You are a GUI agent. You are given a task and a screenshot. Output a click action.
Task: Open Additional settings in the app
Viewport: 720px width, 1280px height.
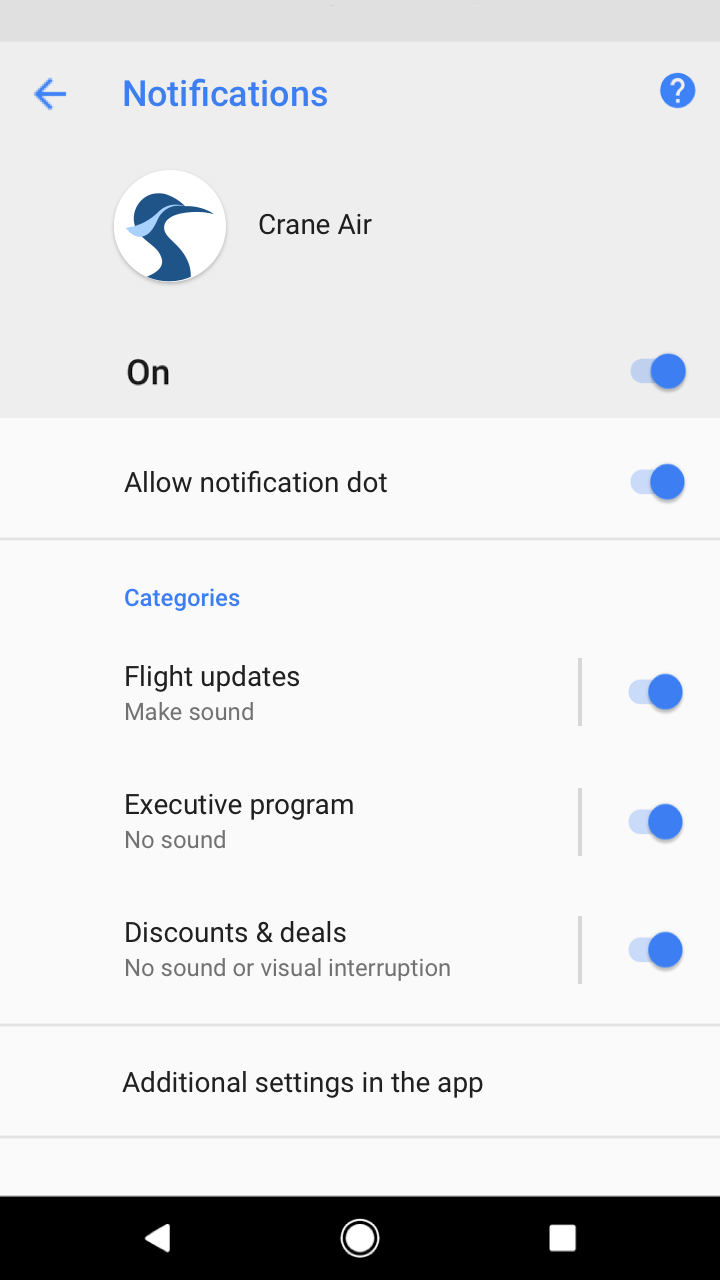tap(360, 1082)
